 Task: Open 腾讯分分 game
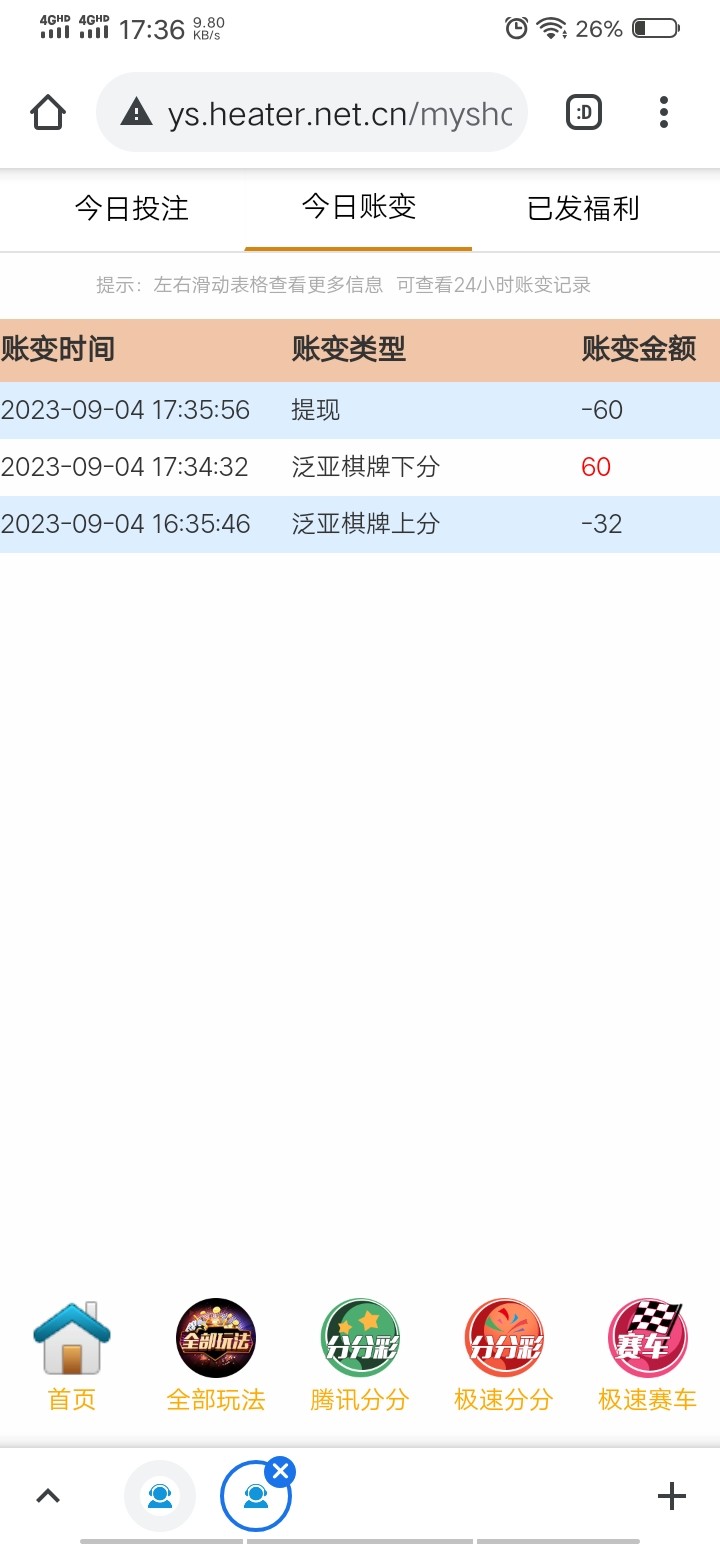pos(360,1356)
